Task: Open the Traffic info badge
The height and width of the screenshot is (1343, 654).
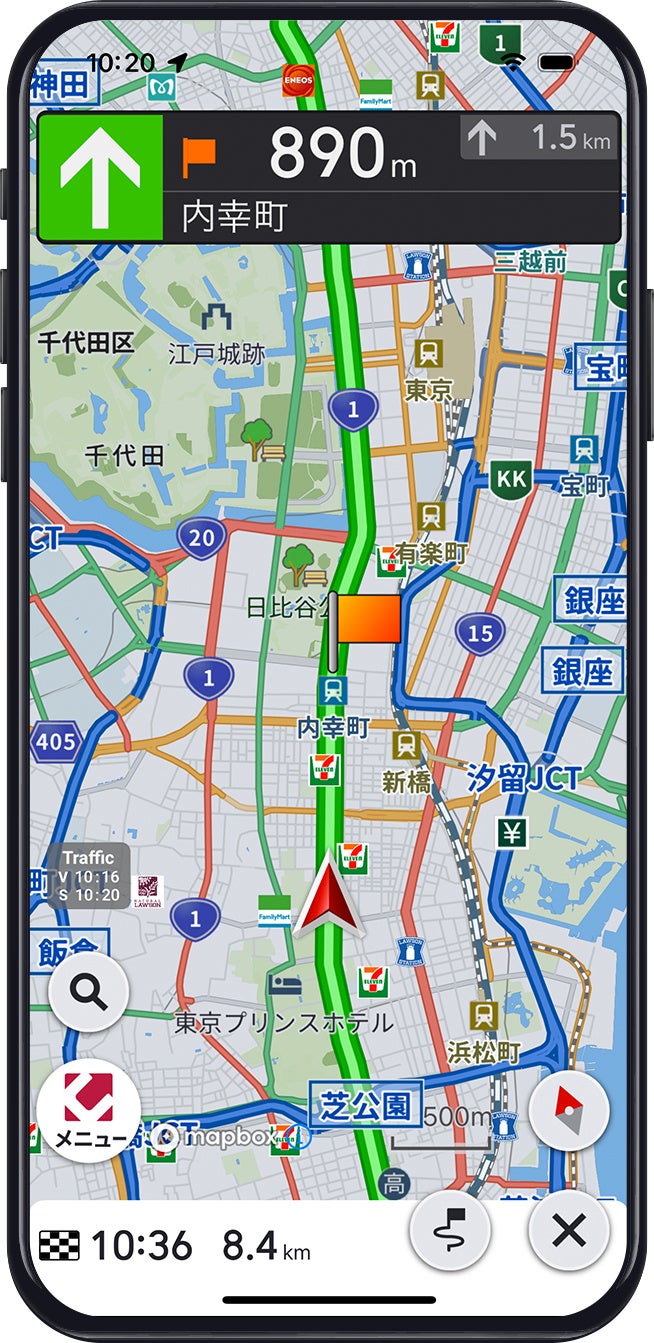Action: (89, 875)
